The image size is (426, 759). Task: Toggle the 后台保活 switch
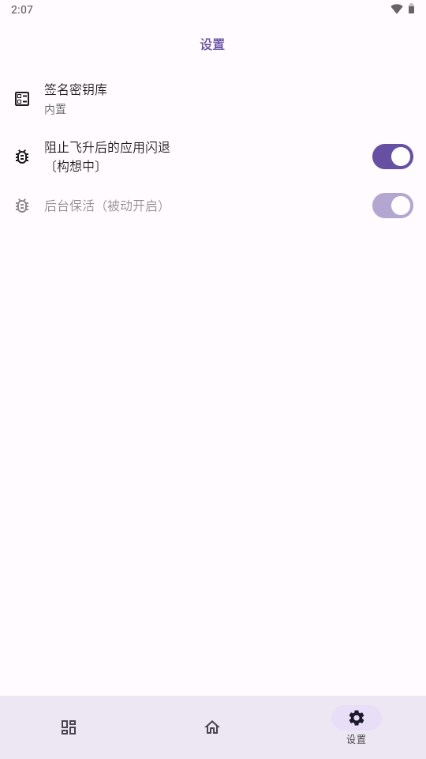pyautogui.click(x=392, y=206)
